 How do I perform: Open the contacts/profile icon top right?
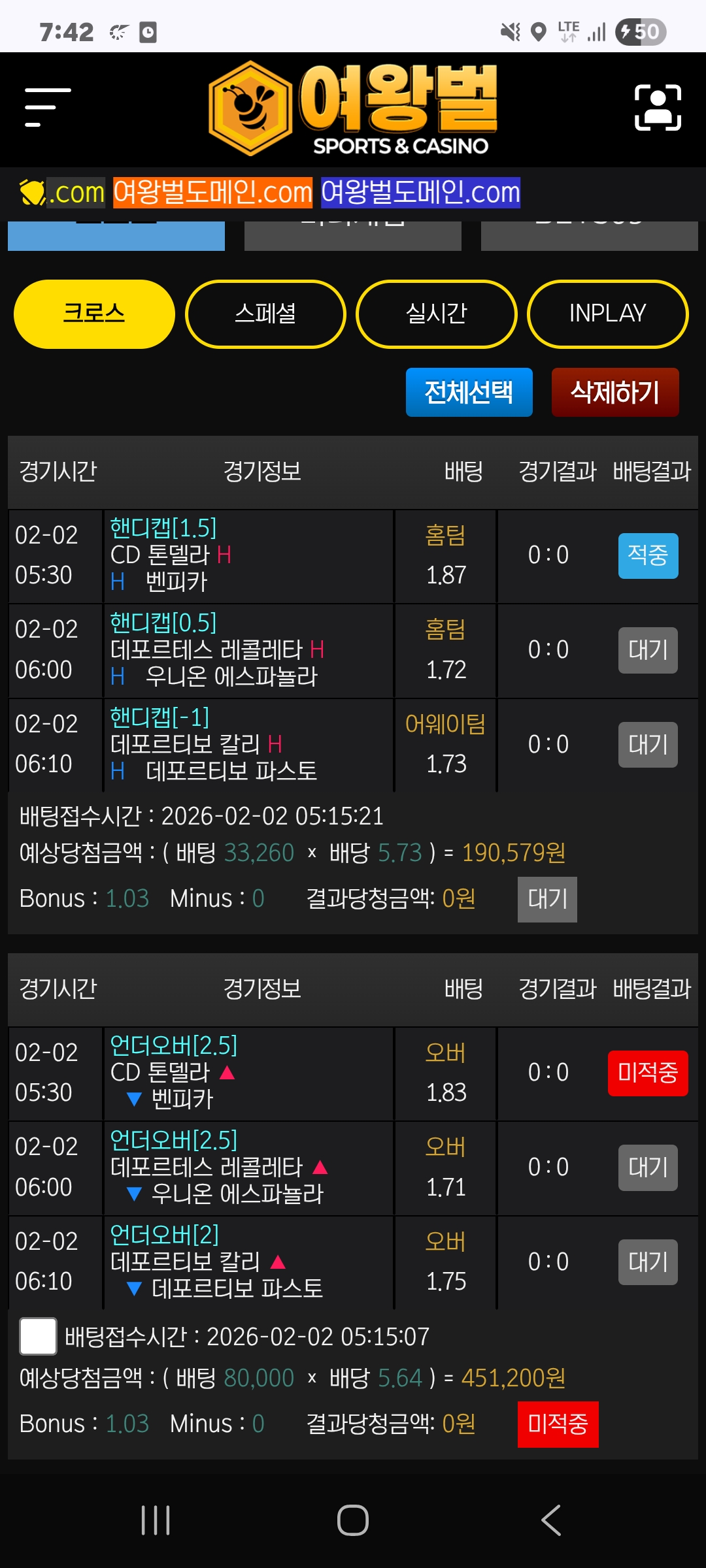click(x=657, y=108)
